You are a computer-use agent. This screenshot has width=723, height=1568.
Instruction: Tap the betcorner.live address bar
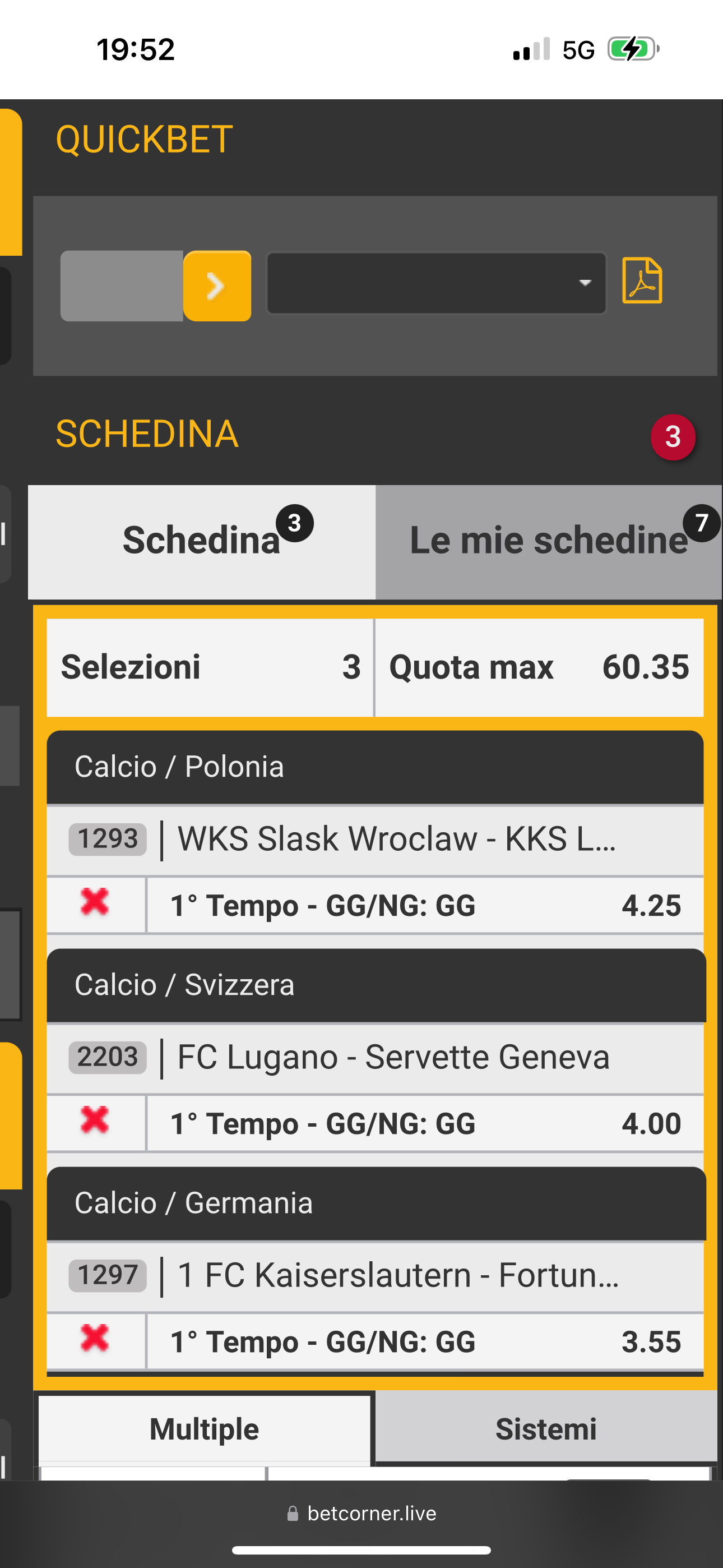361,1513
